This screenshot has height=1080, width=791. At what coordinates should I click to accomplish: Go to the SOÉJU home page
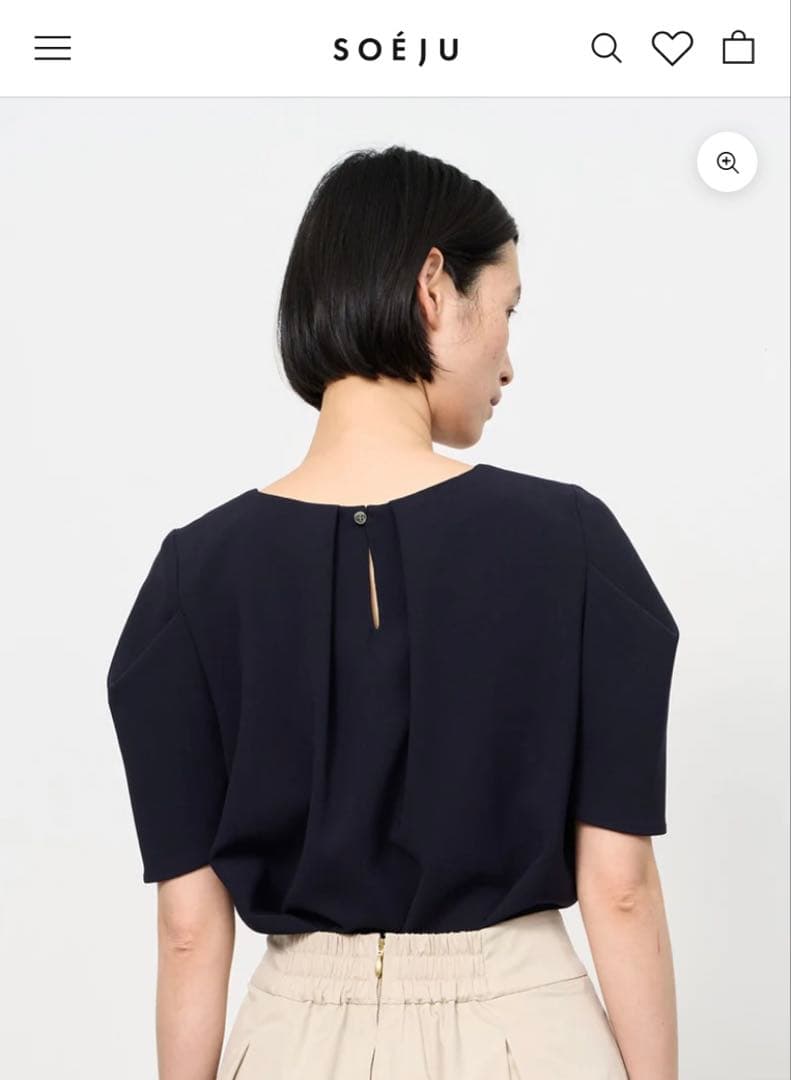coord(395,49)
